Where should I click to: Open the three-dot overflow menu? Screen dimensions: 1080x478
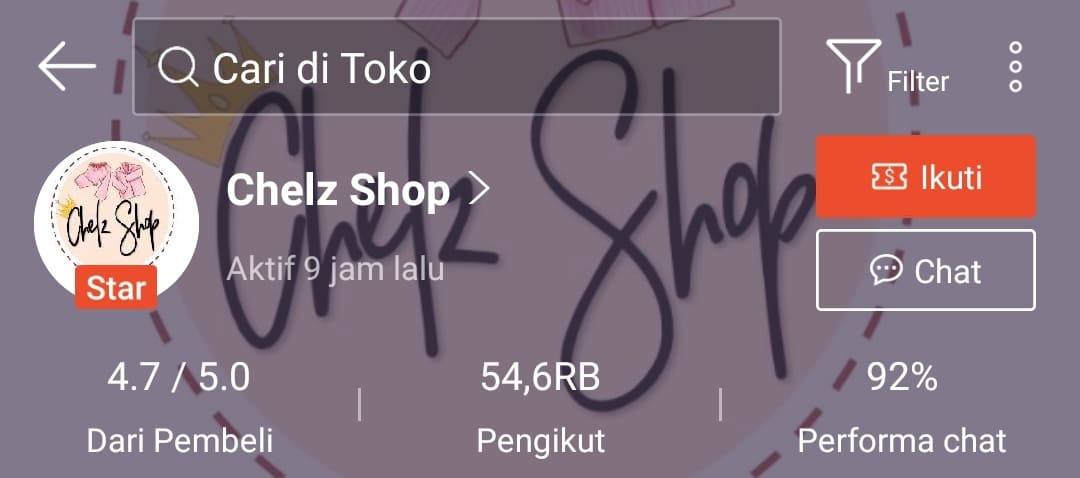1016,67
